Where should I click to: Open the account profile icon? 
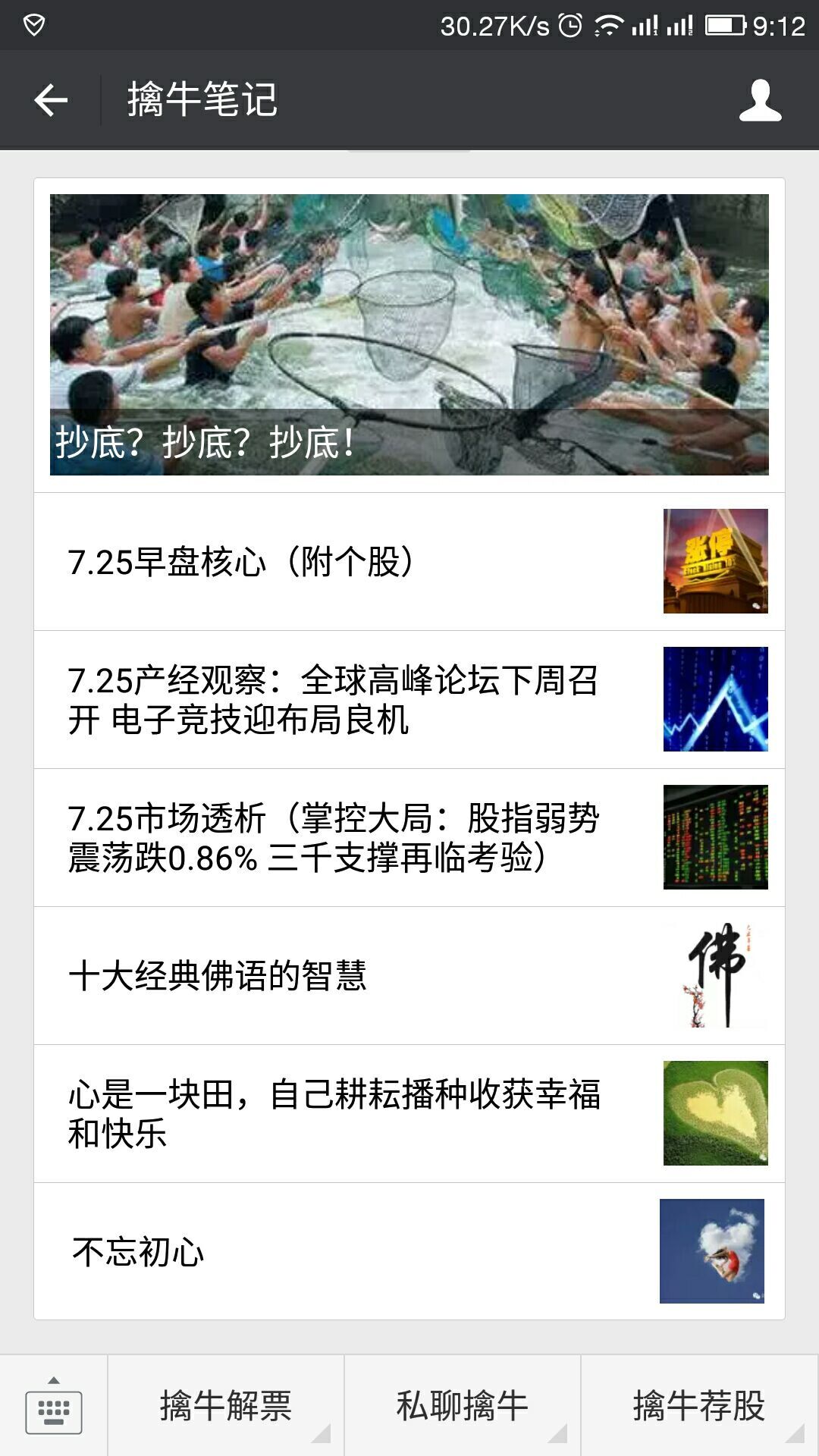(x=760, y=100)
